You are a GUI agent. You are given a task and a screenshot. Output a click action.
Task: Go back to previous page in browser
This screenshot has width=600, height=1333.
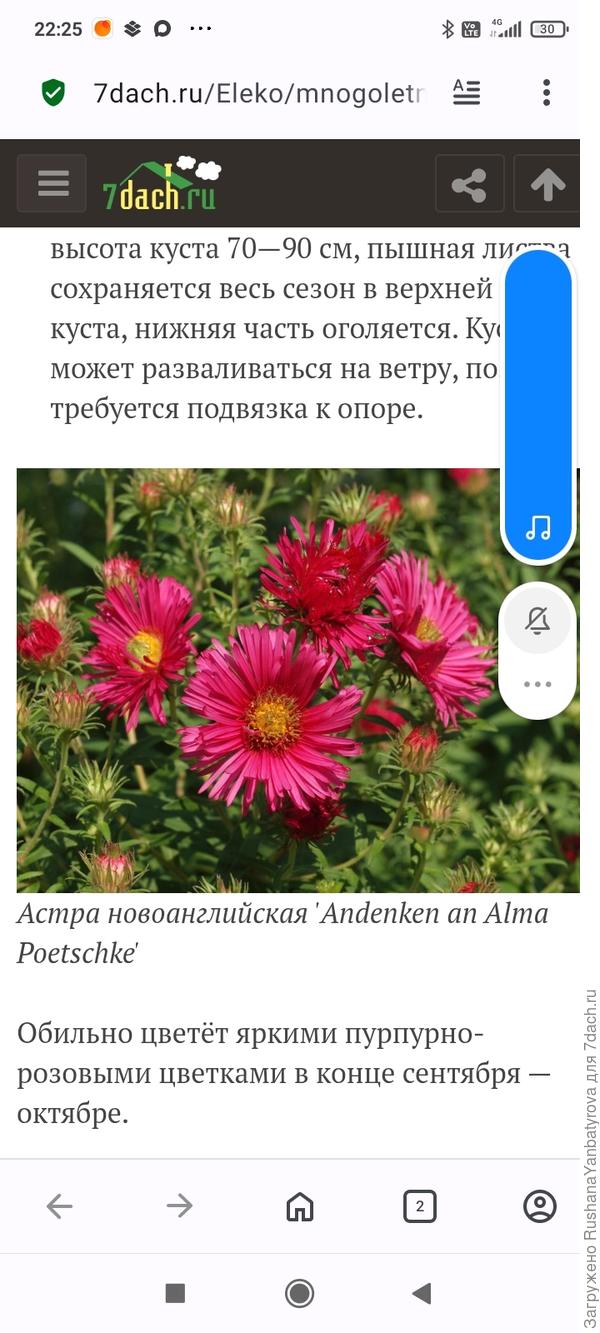tap(60, 1207)
